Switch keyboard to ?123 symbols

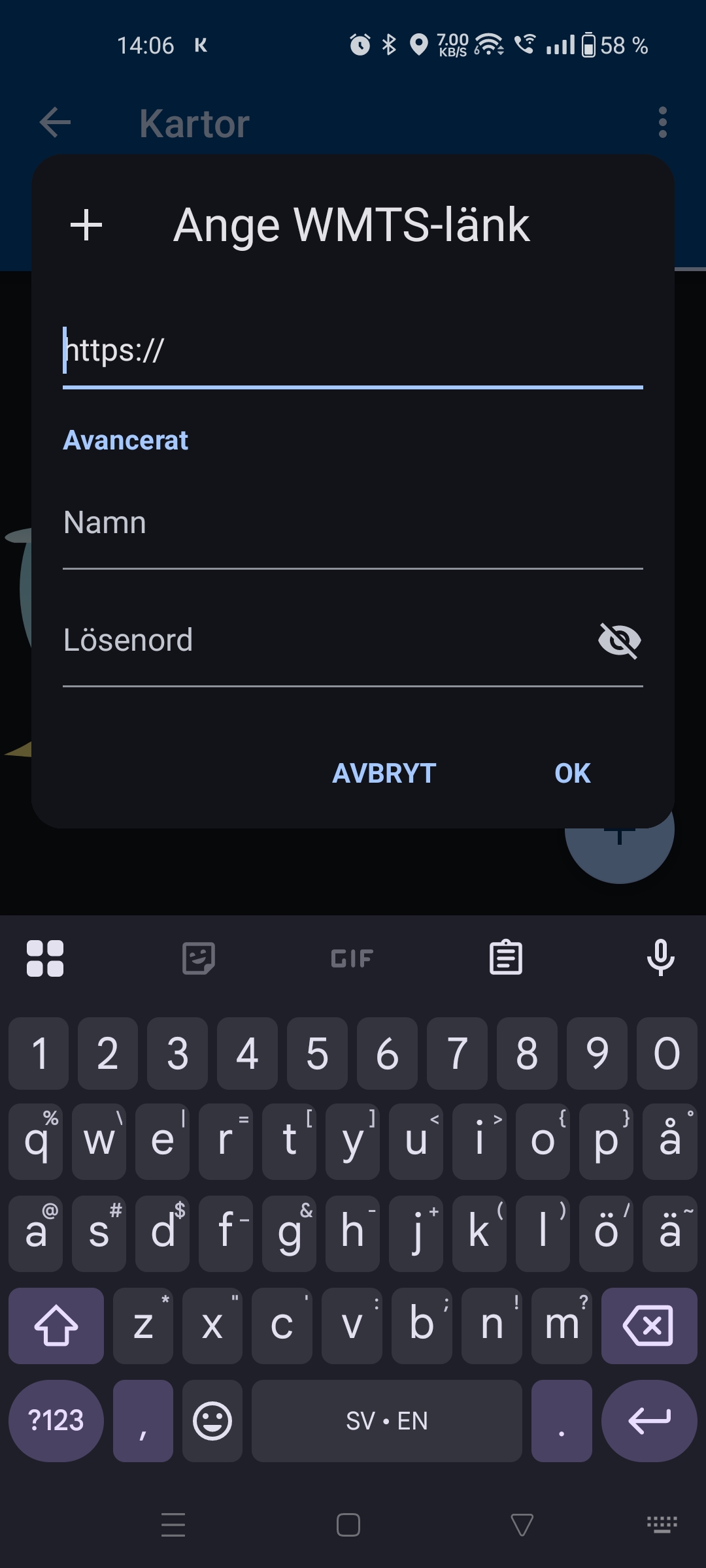coord(56,1420)
